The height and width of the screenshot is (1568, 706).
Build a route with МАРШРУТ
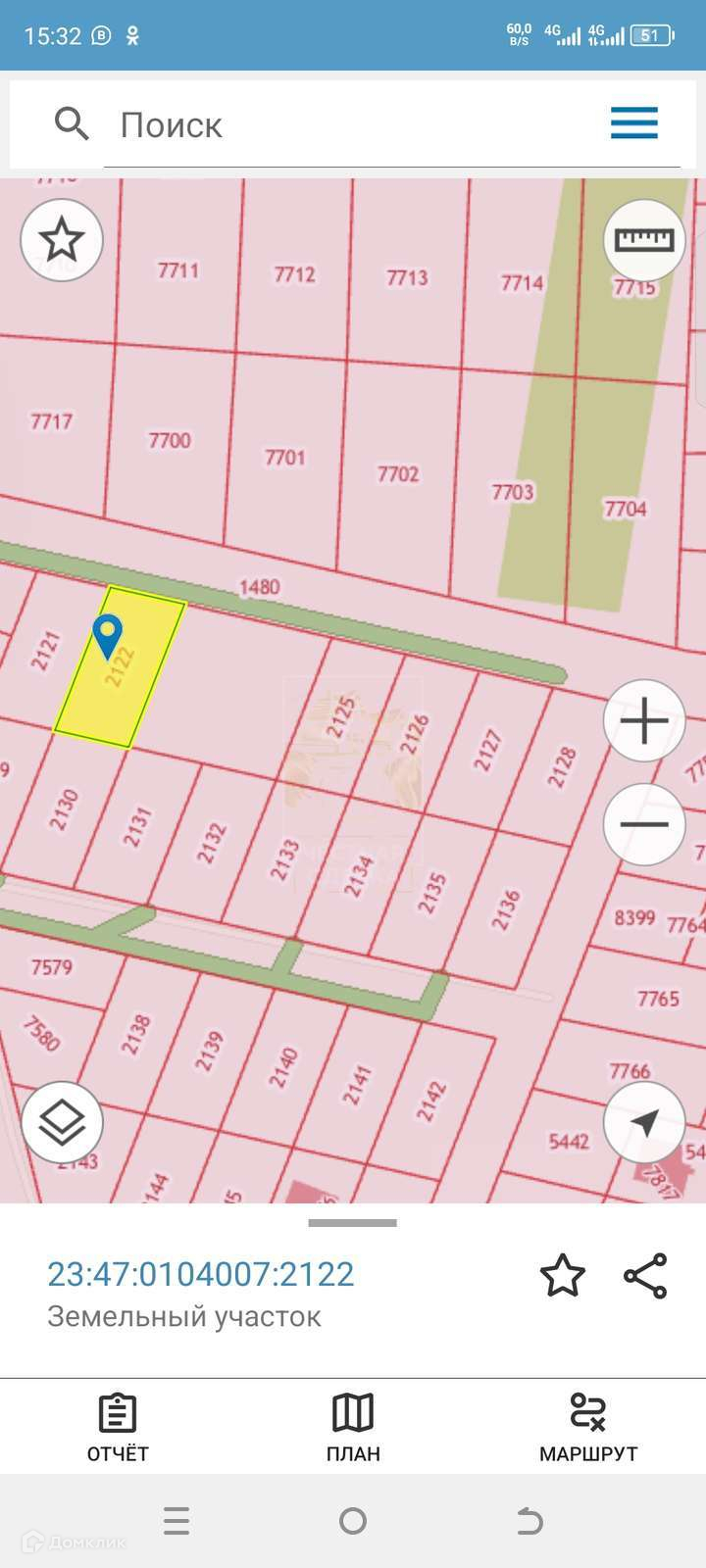588,1429
